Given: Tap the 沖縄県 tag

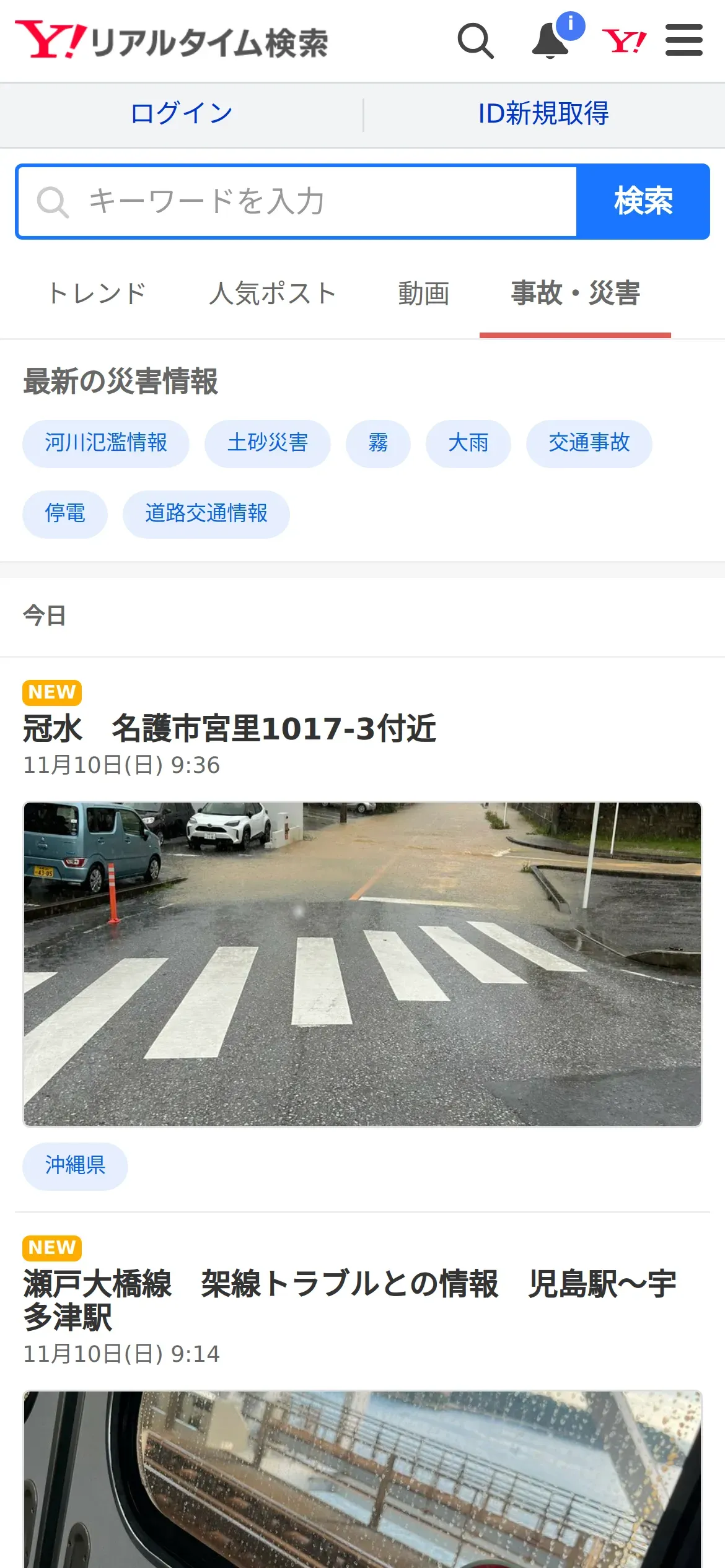Looking at the screenshot, I should point(76,1166).
